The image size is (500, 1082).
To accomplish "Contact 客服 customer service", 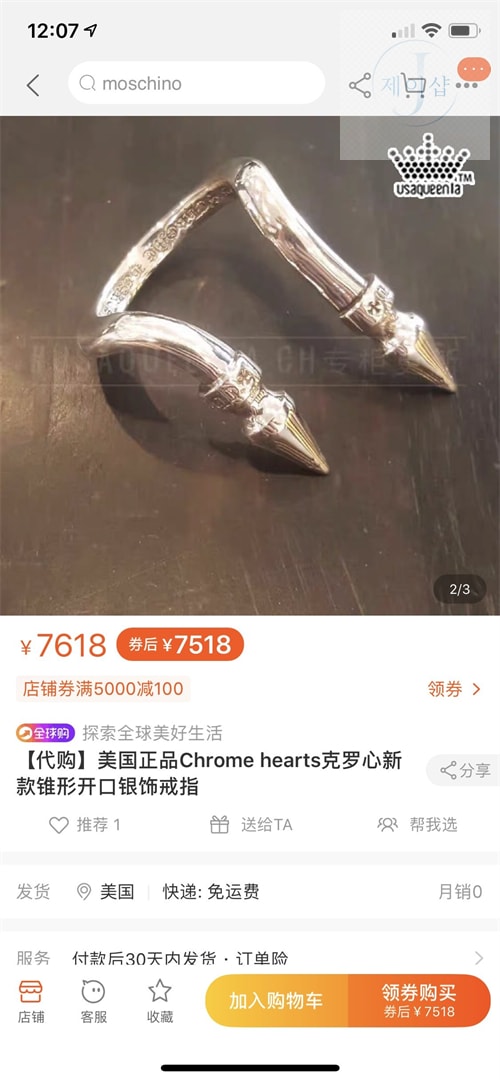I will (x=93, y=1001).
